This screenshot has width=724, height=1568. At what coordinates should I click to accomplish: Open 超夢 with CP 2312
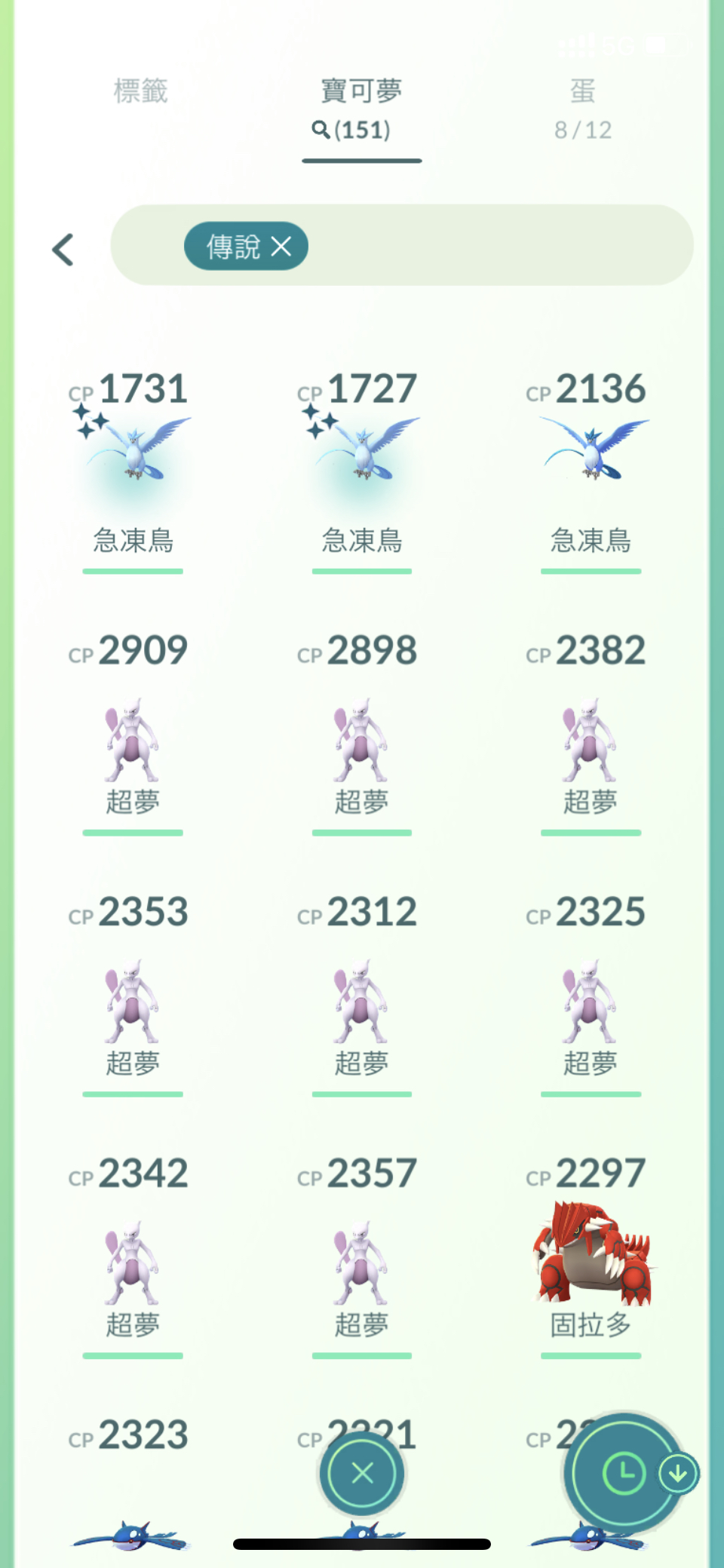click(362, 1001)
